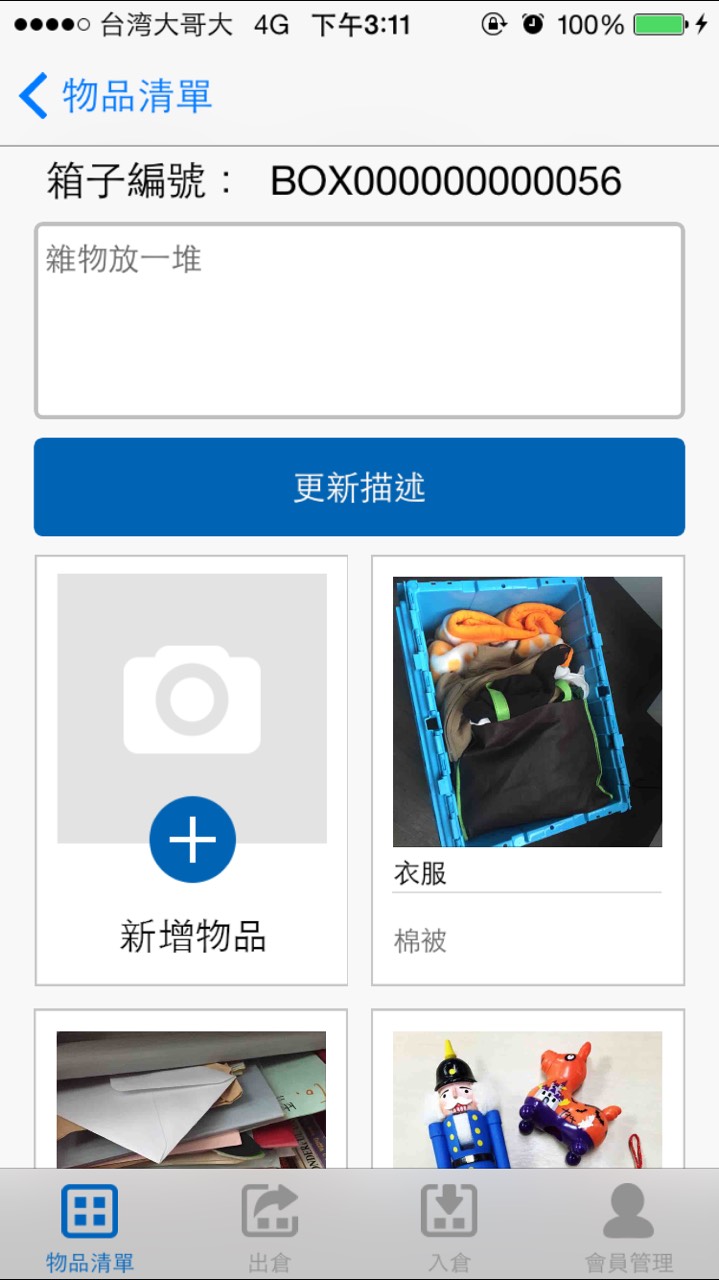Switch to the 物品清單 tab
Image resolution: width=719 pixels, height=1280 pixels.
click(90, 1228)
